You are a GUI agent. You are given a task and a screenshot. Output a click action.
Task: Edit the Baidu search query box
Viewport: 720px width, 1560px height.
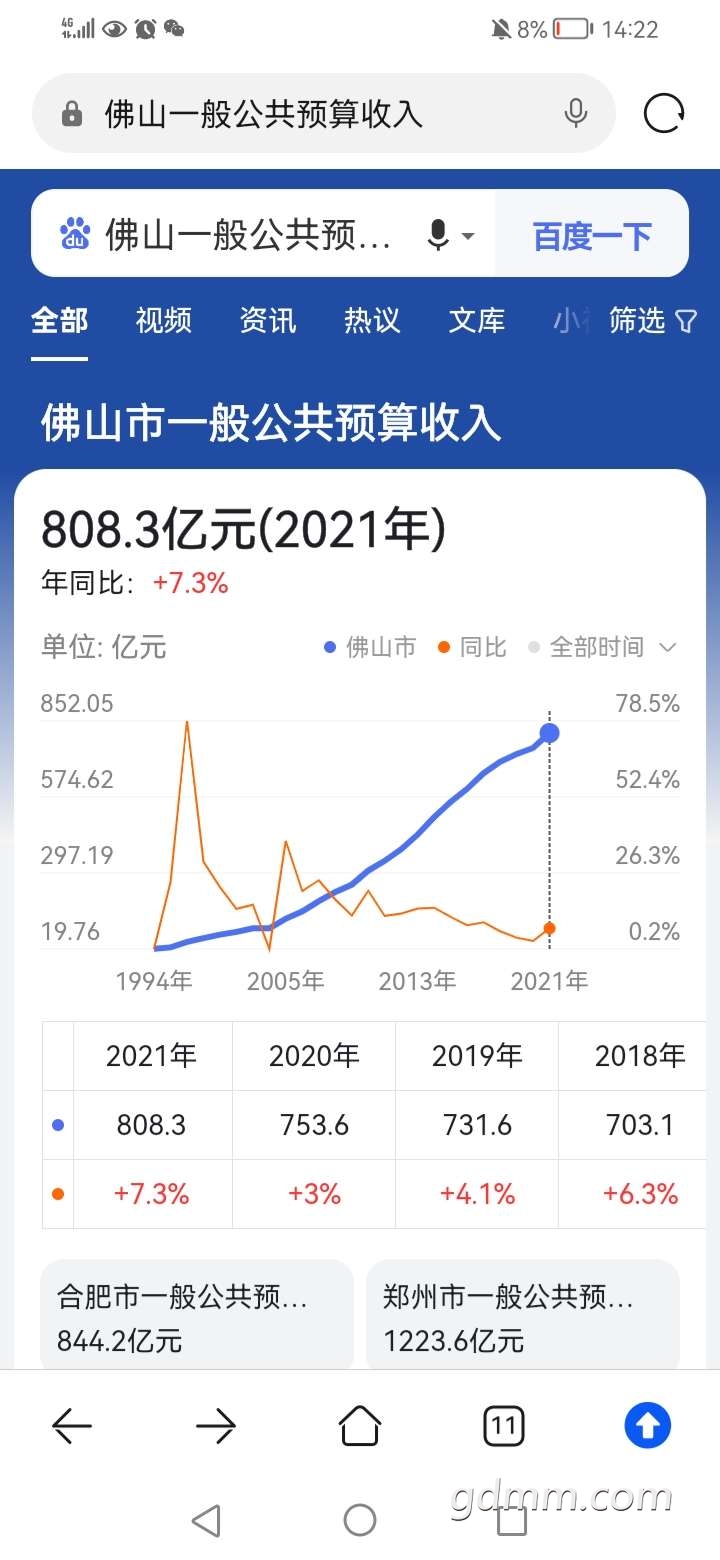tap(250, 236)
